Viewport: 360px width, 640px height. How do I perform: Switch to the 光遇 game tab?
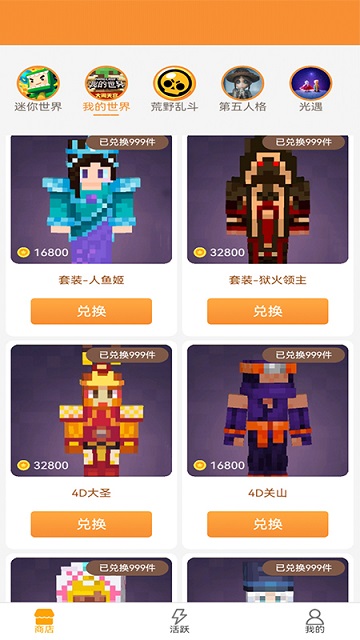click(311, 89)
